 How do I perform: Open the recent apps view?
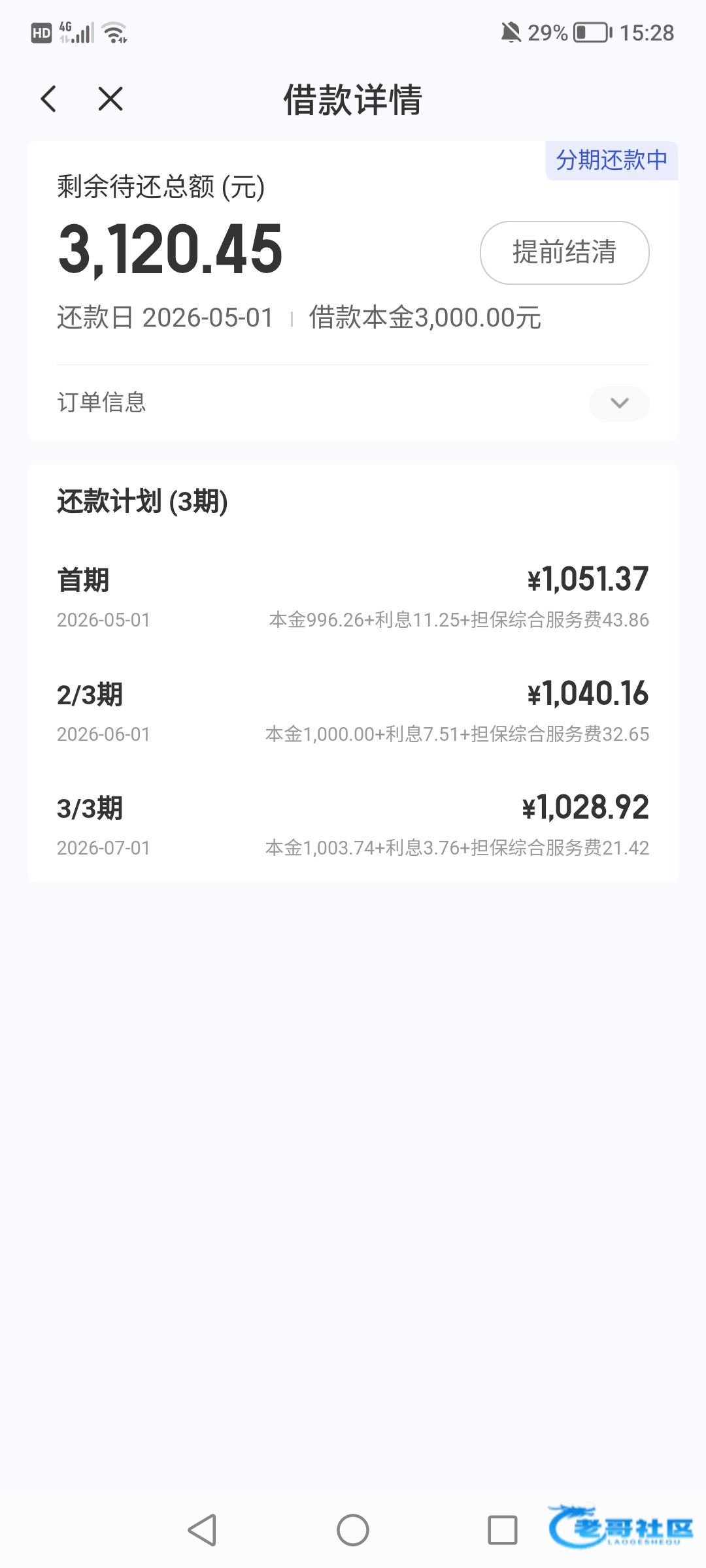[x=502, y=1530]
